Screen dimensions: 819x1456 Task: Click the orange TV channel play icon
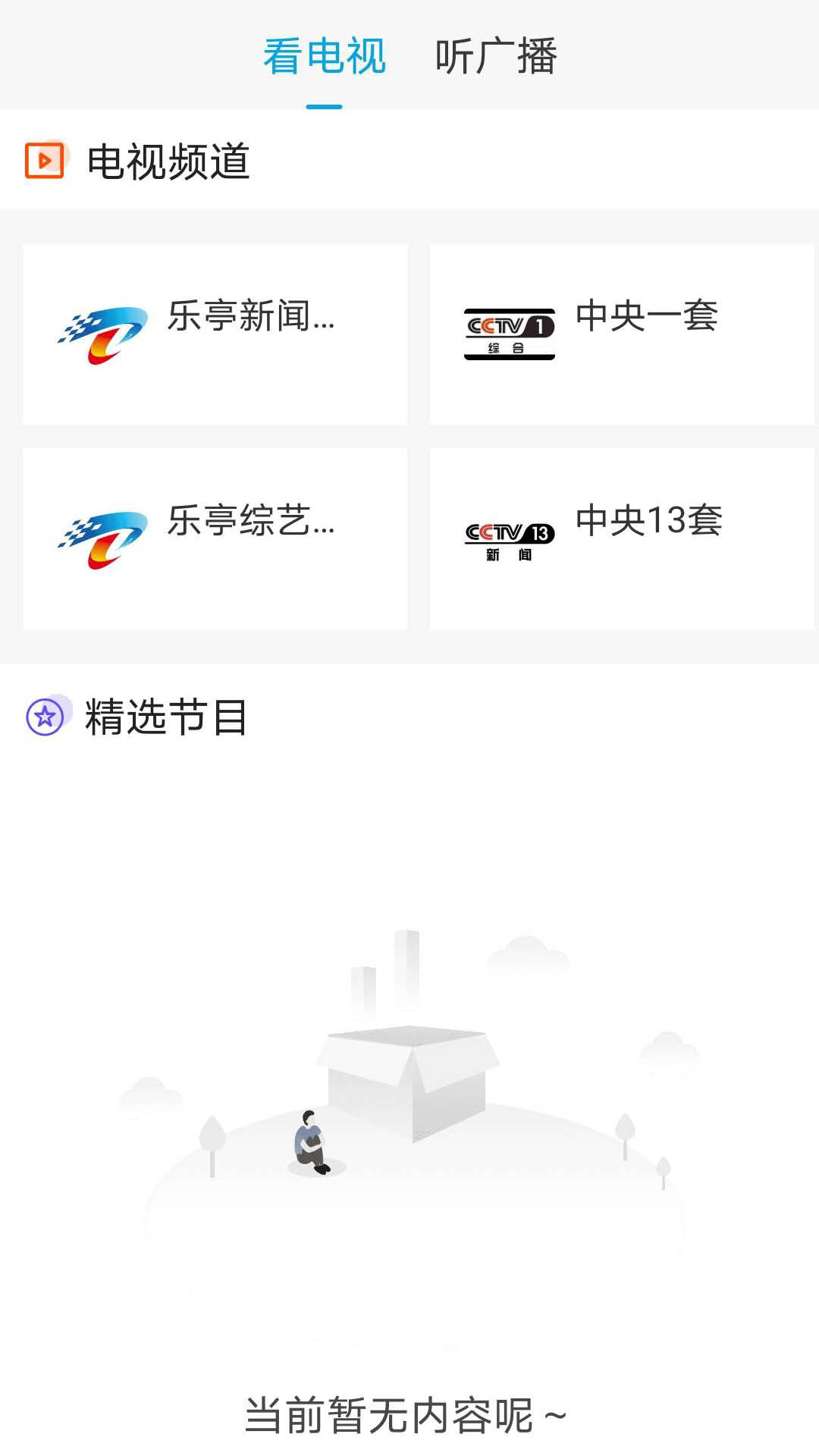[44, 159]
